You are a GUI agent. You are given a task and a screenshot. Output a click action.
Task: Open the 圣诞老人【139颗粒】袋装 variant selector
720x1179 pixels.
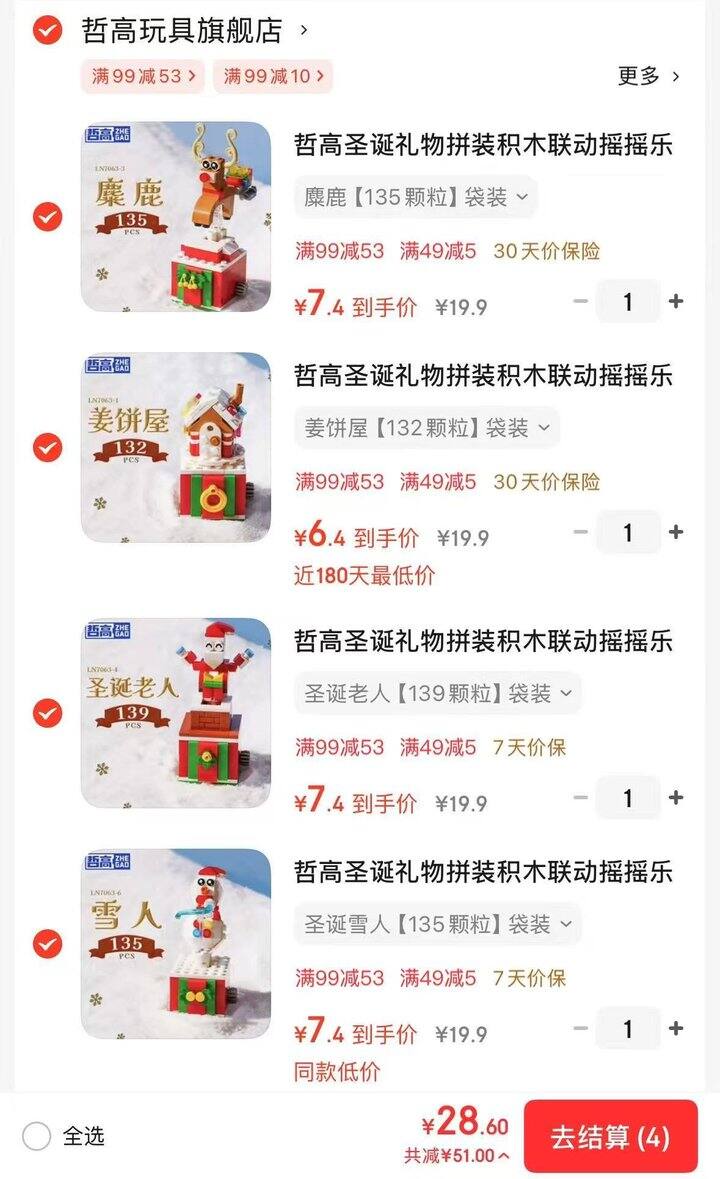[x=434, y=693]
